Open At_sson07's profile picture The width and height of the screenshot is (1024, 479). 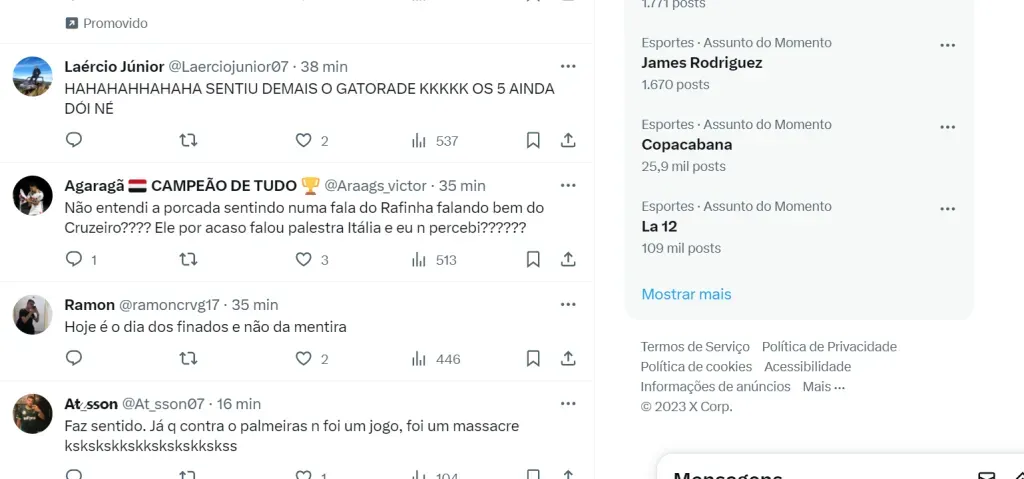32,413
